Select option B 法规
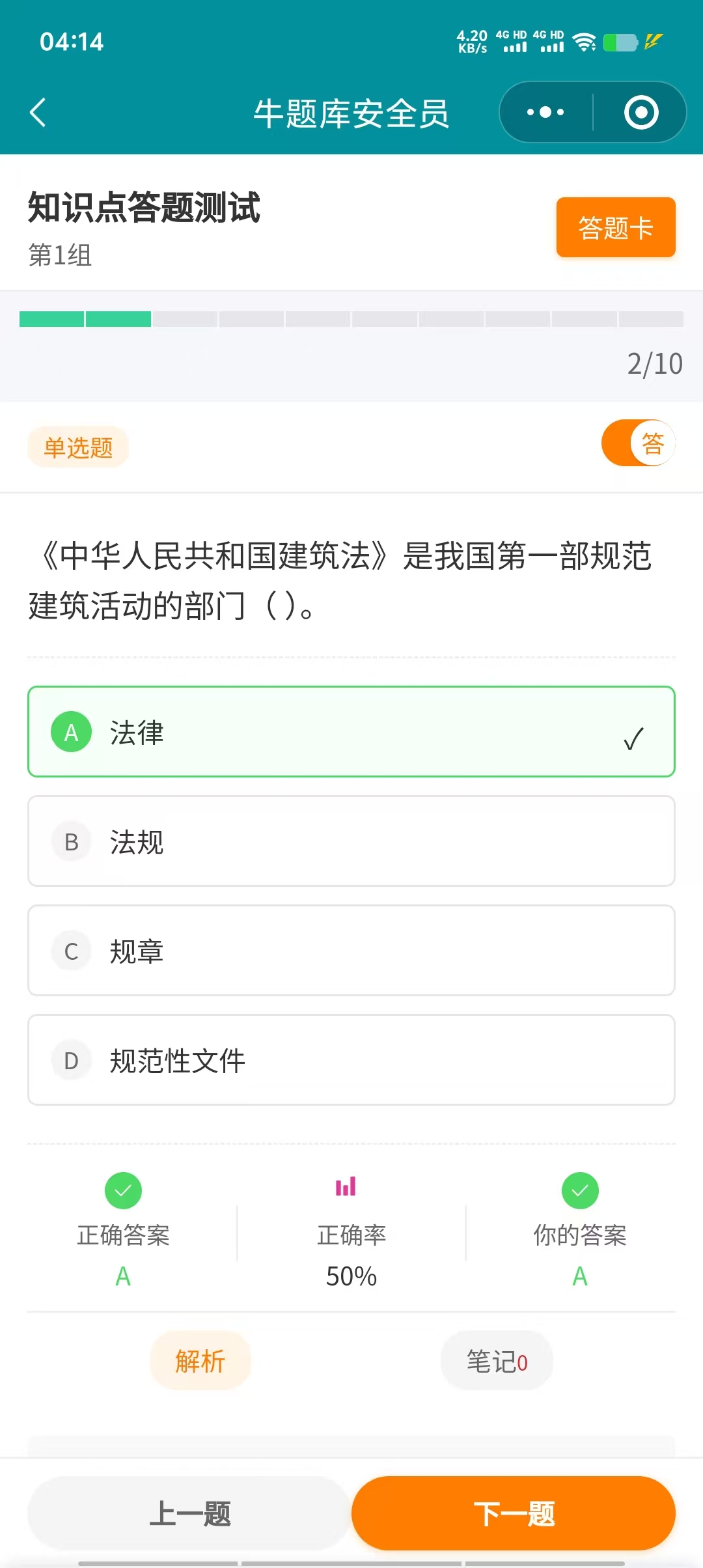 pos(351,841)
